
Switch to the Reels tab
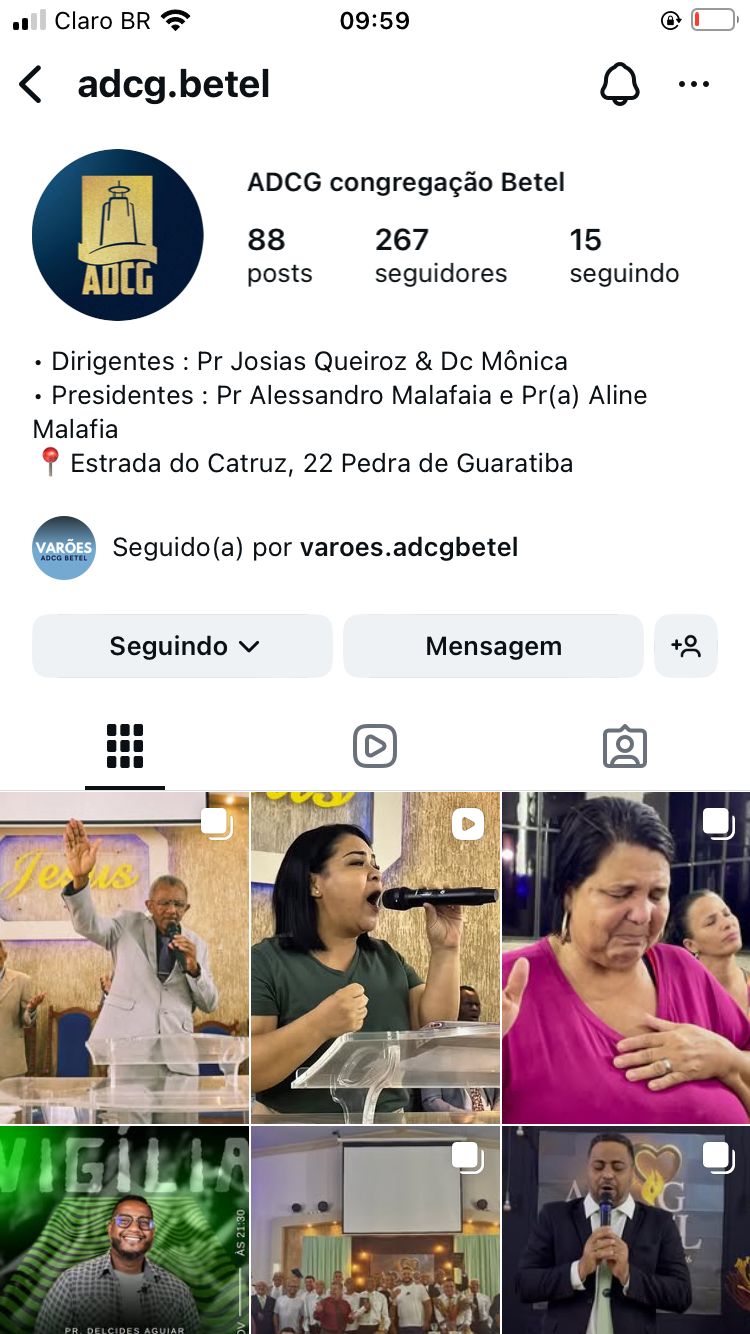375,746
